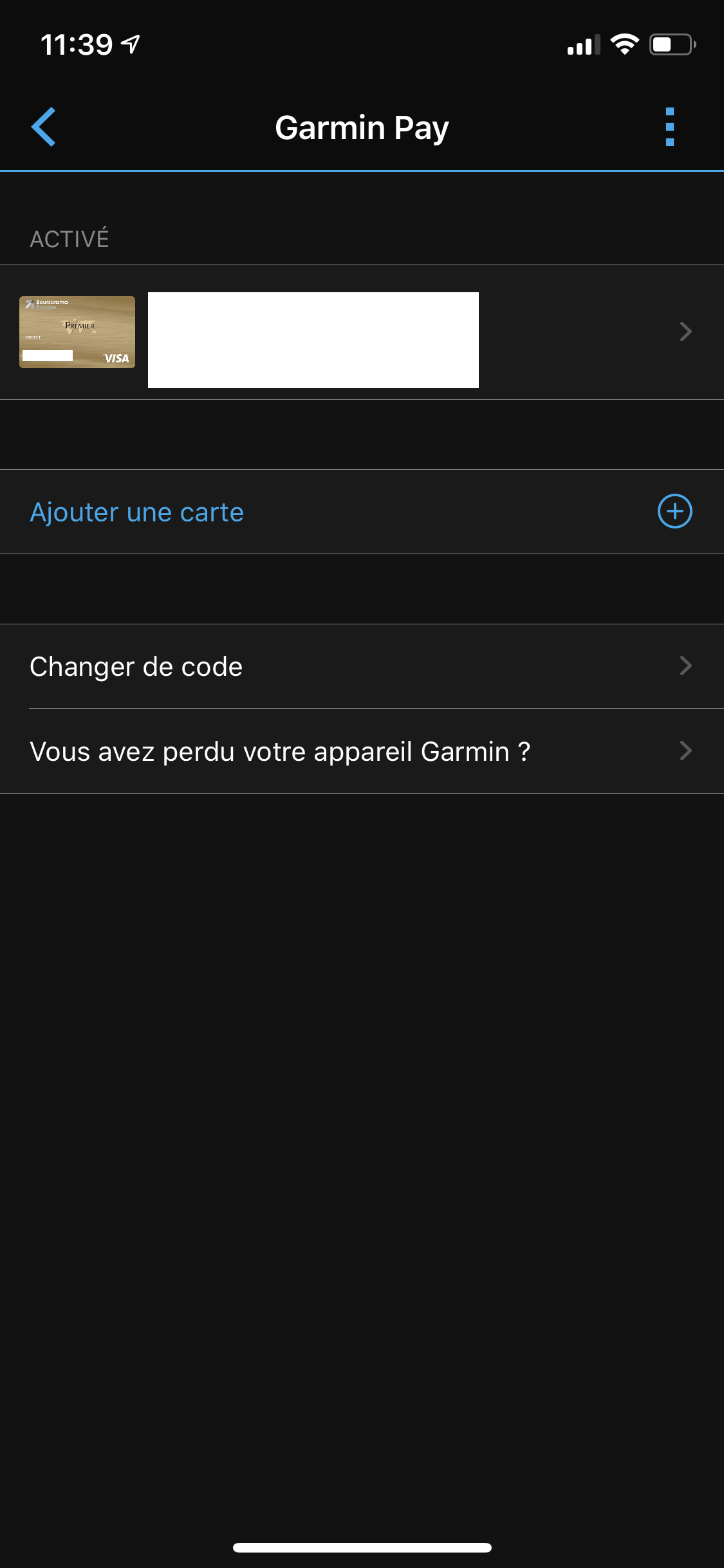The width and height of the screenshot is (724, 1568).
Task: Tap the redacted card name area
Action: [x=313, y=340]
